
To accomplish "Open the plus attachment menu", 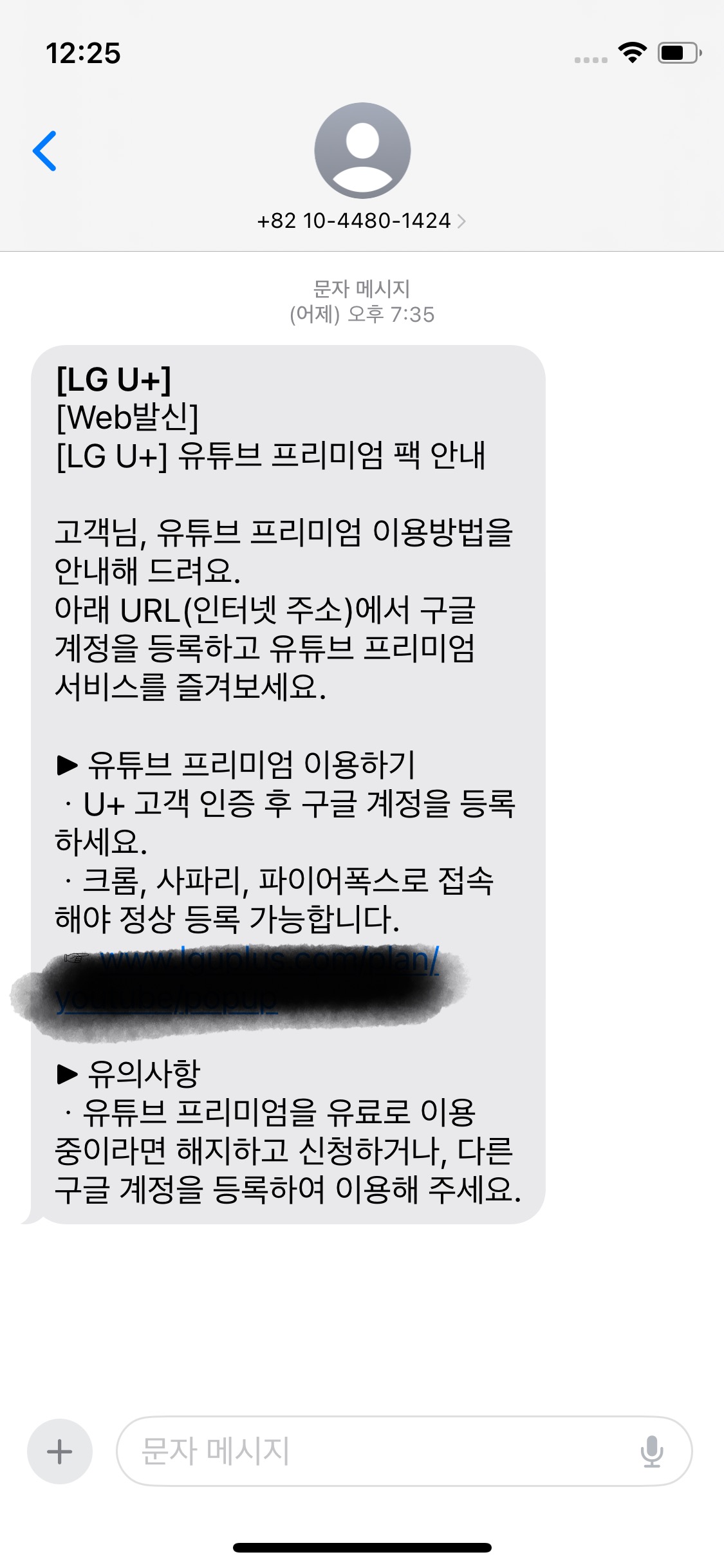I will click(x=60, y=1451).
